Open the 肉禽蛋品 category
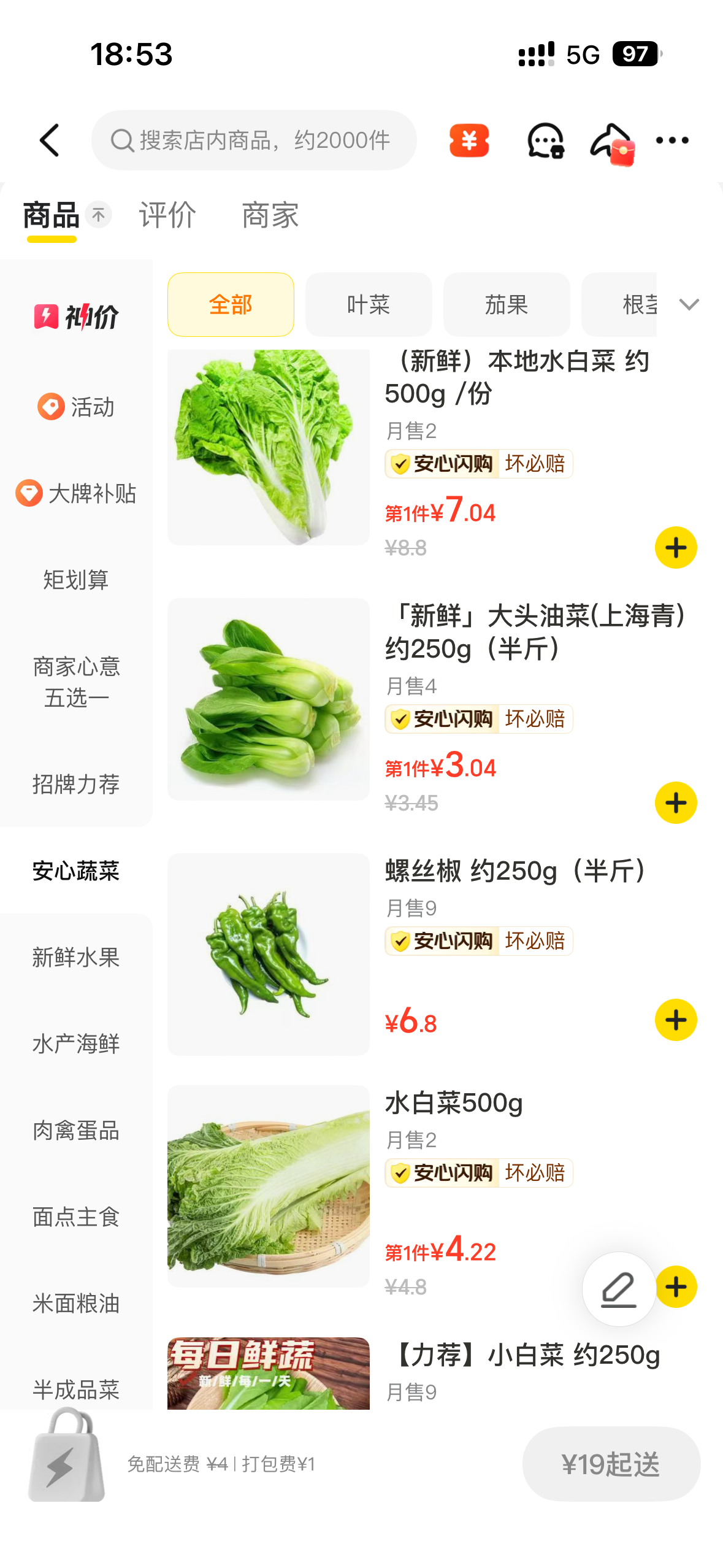Viewport: 723px width, 1568px height. pos(76,1130)
